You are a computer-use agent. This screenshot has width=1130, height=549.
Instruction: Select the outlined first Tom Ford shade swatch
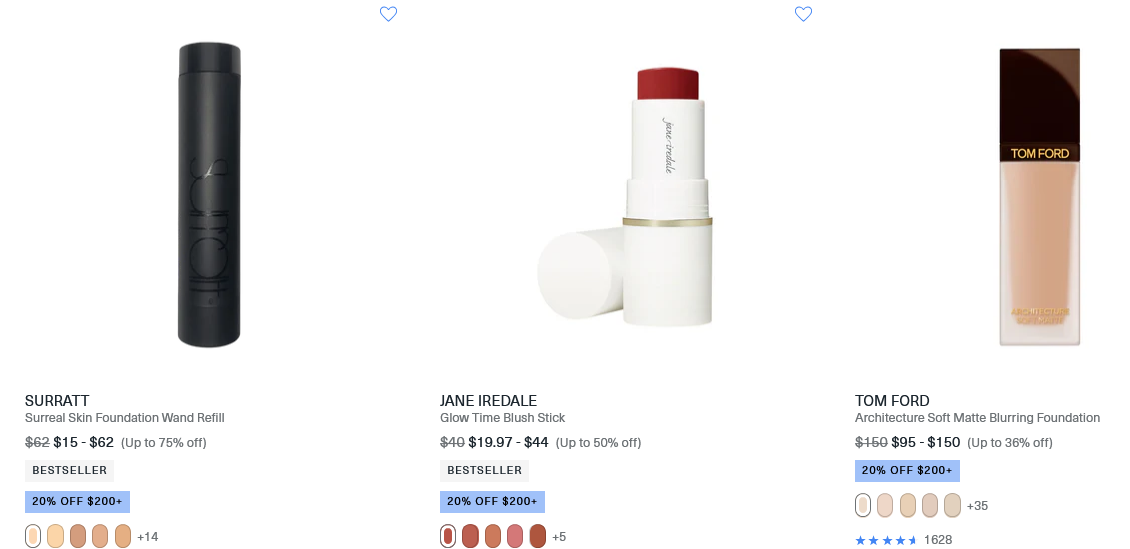(x=863, y=505)
